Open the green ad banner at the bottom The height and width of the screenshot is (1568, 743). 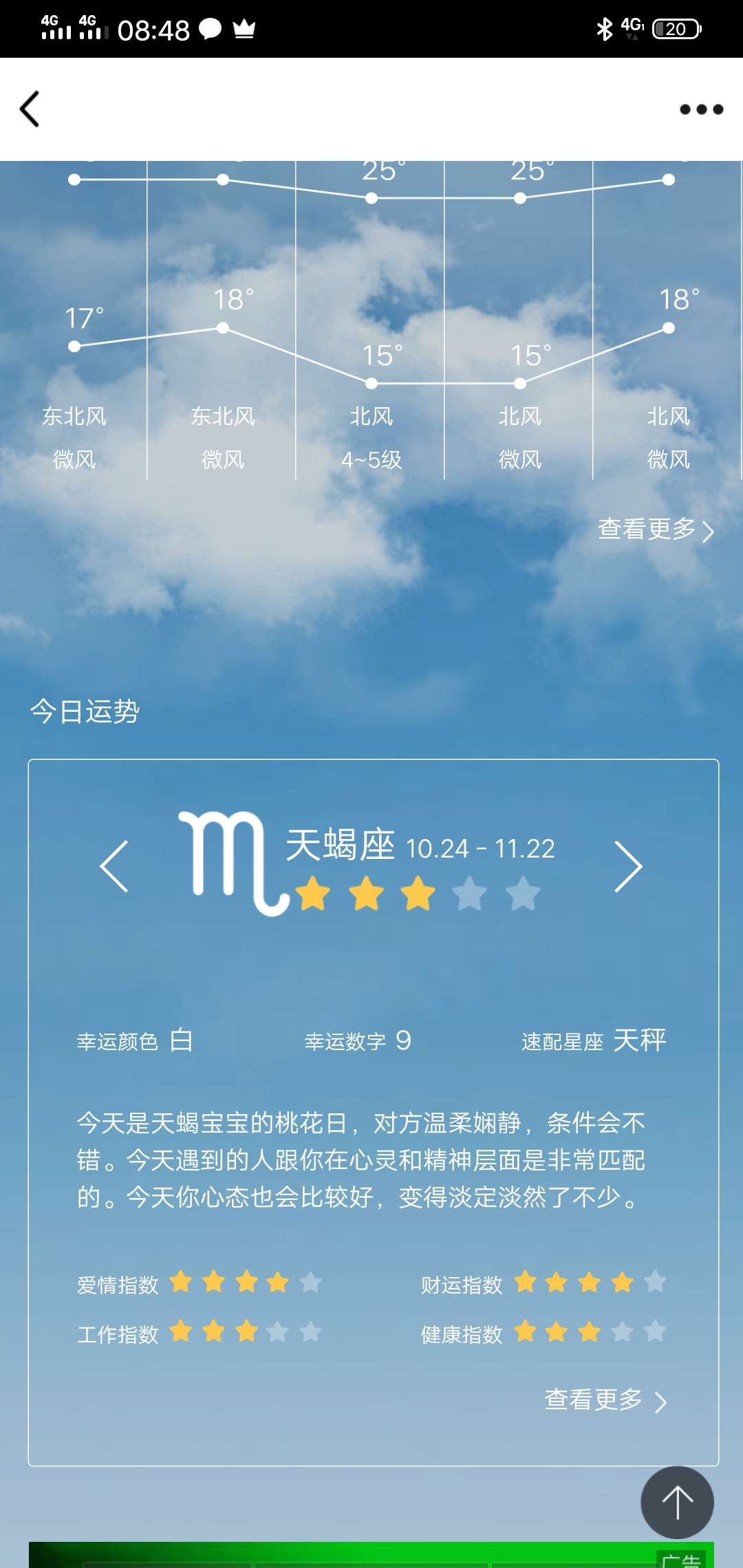(371, 1555)
